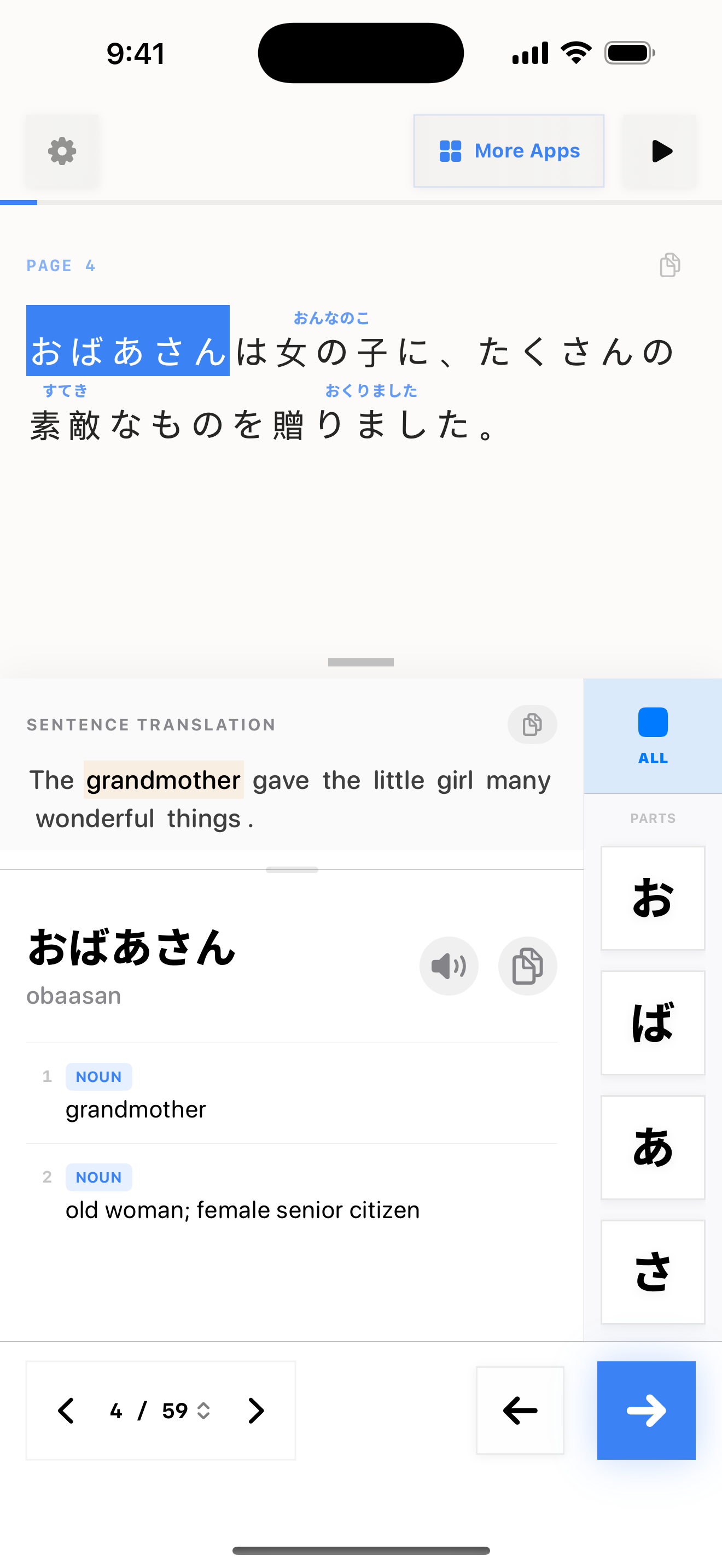Play pronunciation of おばあさん
Screen dimensions: 722x1568
[449, 966]
